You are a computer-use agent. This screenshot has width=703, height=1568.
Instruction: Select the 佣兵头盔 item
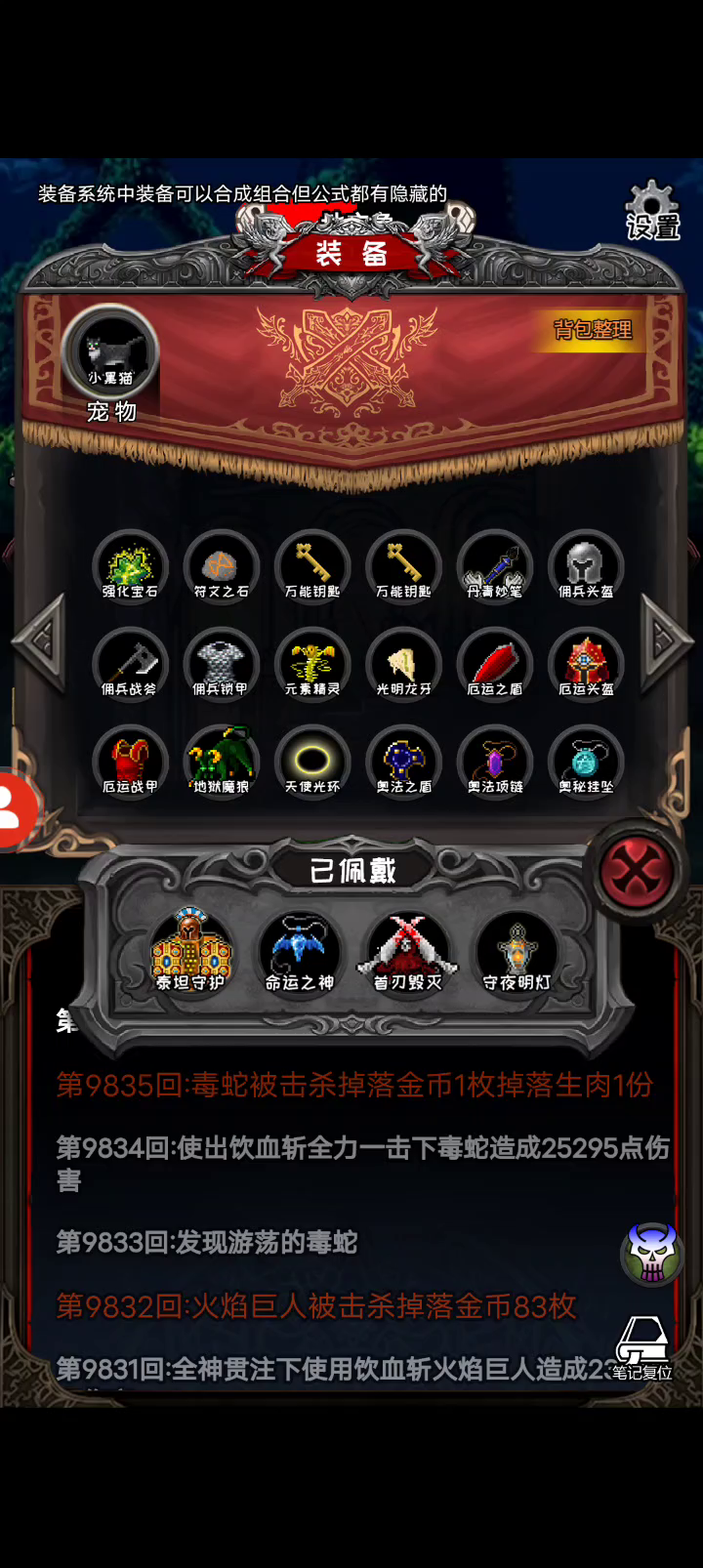click(x=586, y=567)
